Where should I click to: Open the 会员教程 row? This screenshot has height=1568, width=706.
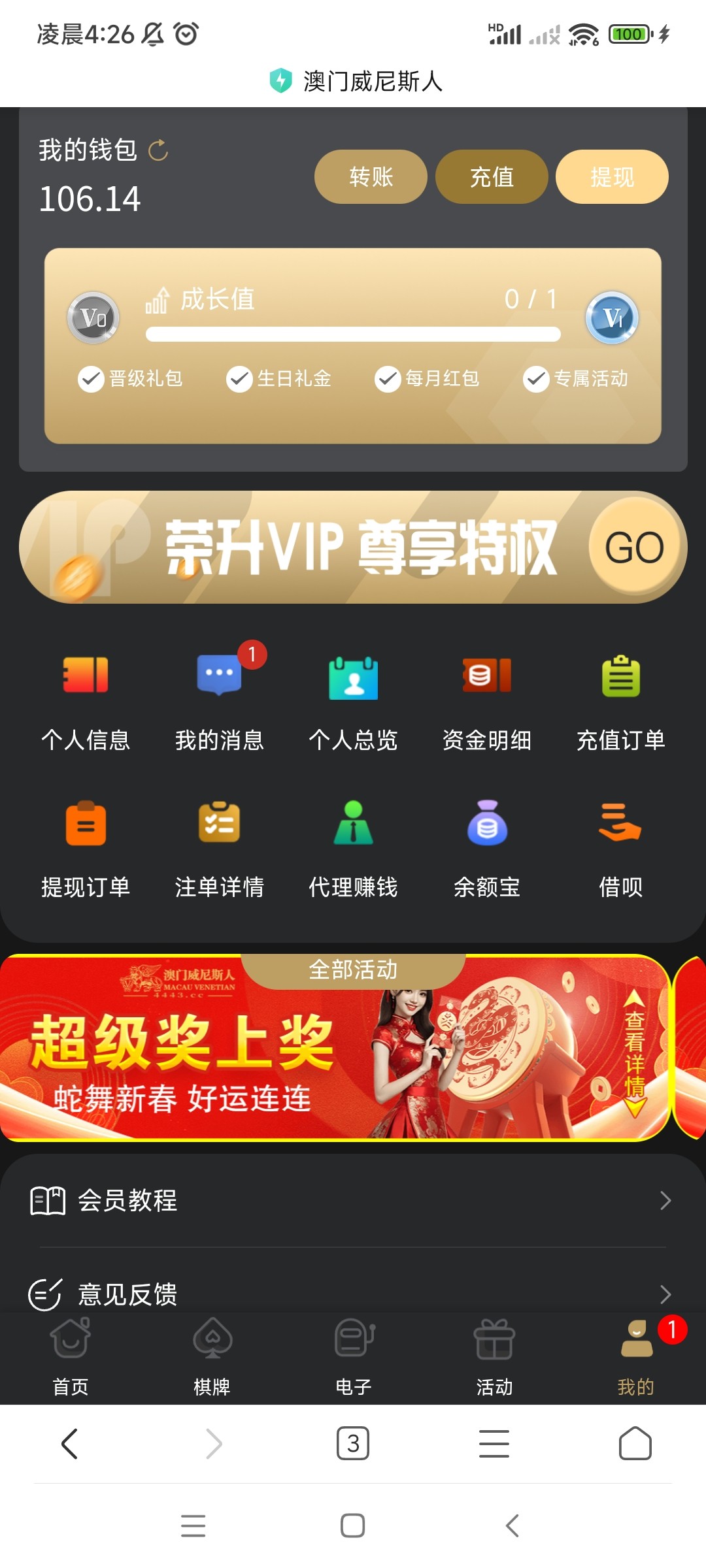click(x=353, y=1201)
